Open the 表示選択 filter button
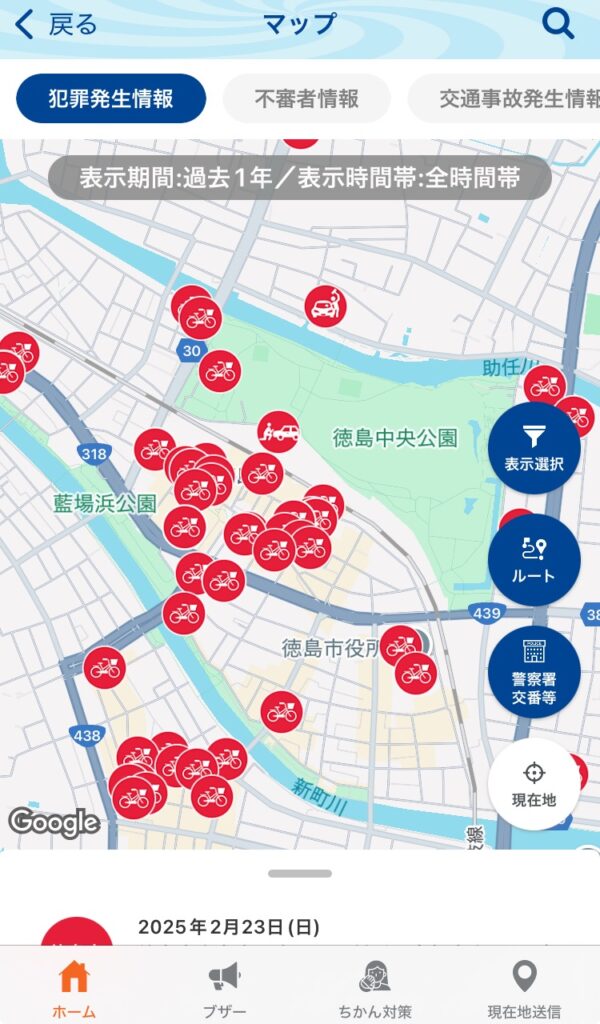Screen dimensions: 600x1024 (534, 448)
